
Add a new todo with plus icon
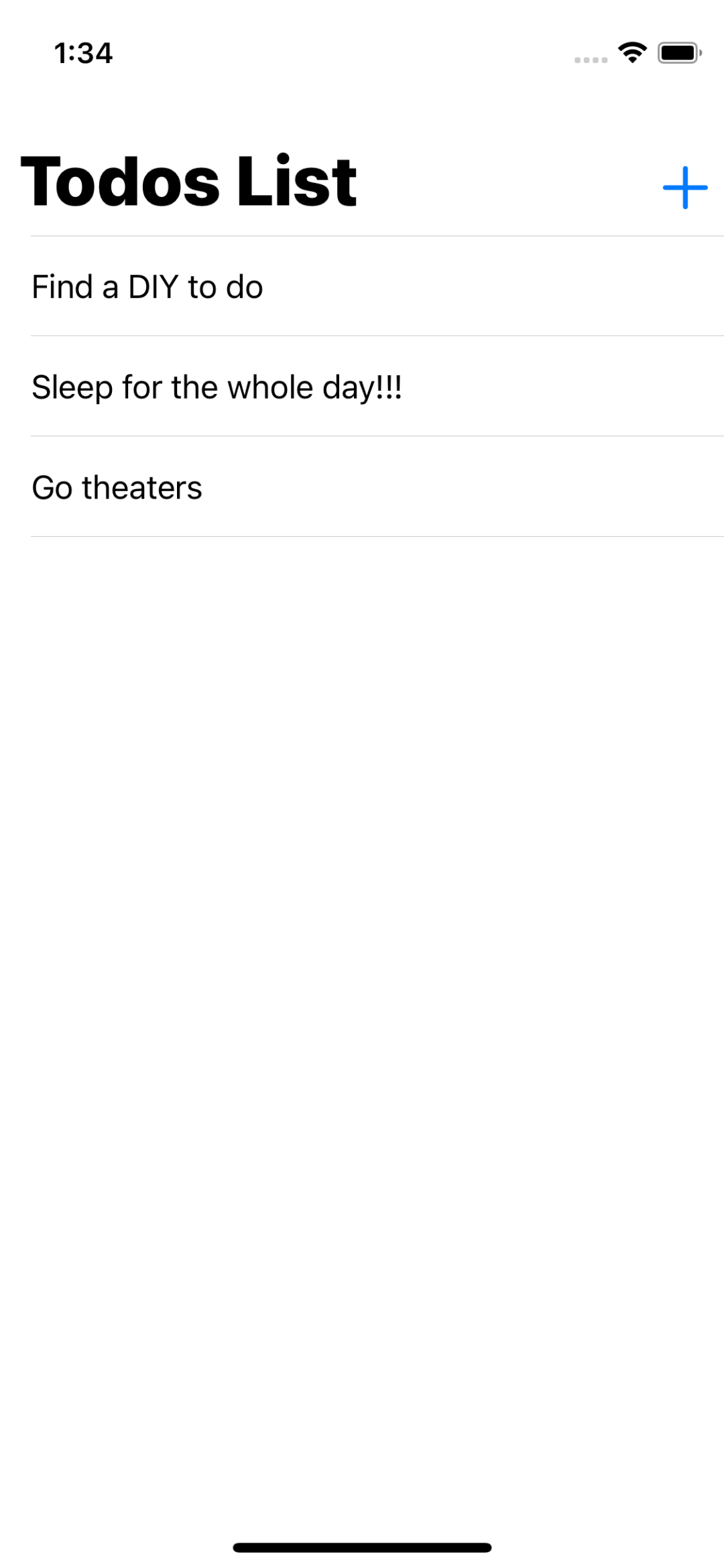(684, 188)
